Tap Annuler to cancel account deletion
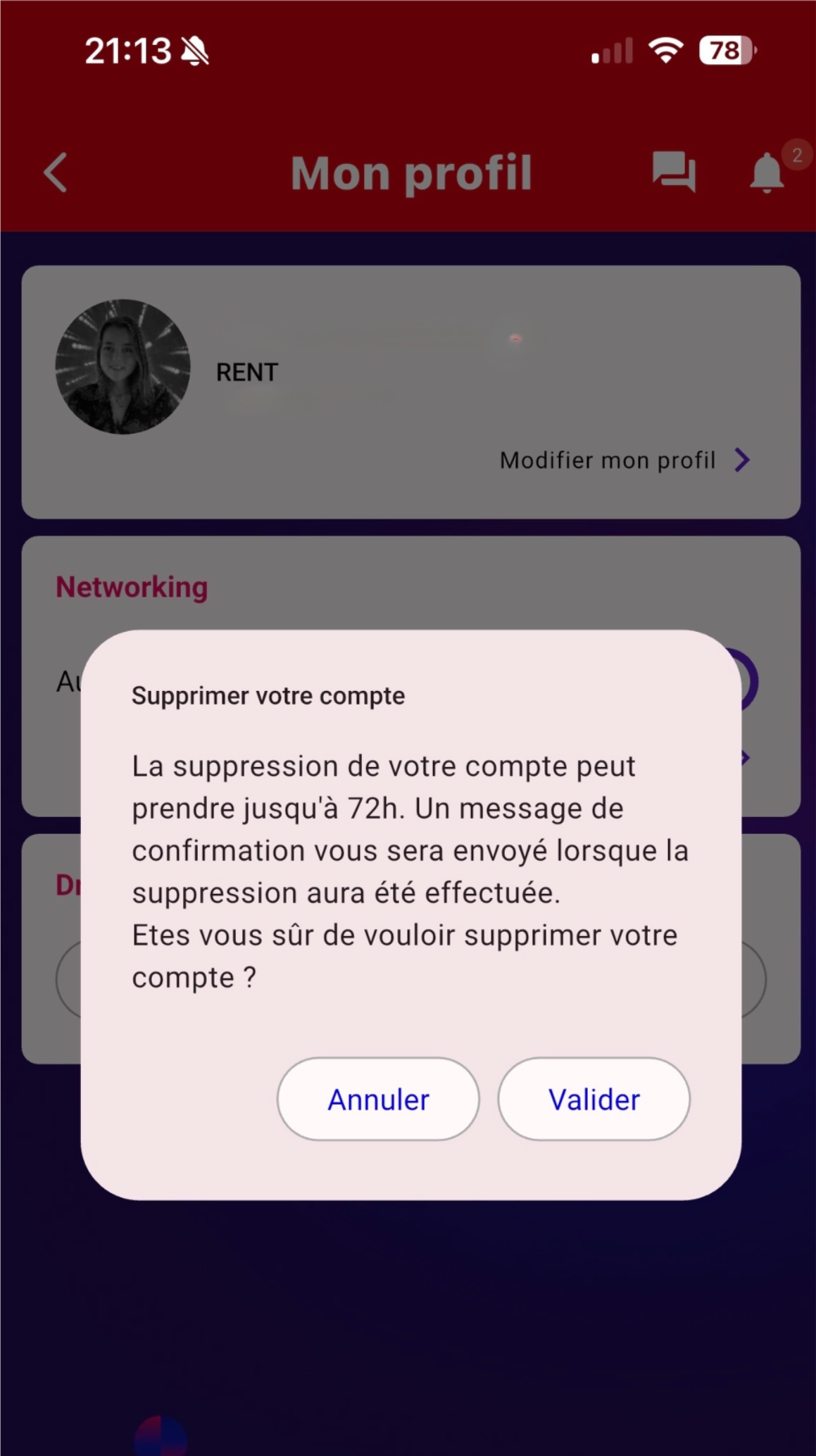Image resolution: width=816 pixels, height=1456 pixels. (378, 1099)
